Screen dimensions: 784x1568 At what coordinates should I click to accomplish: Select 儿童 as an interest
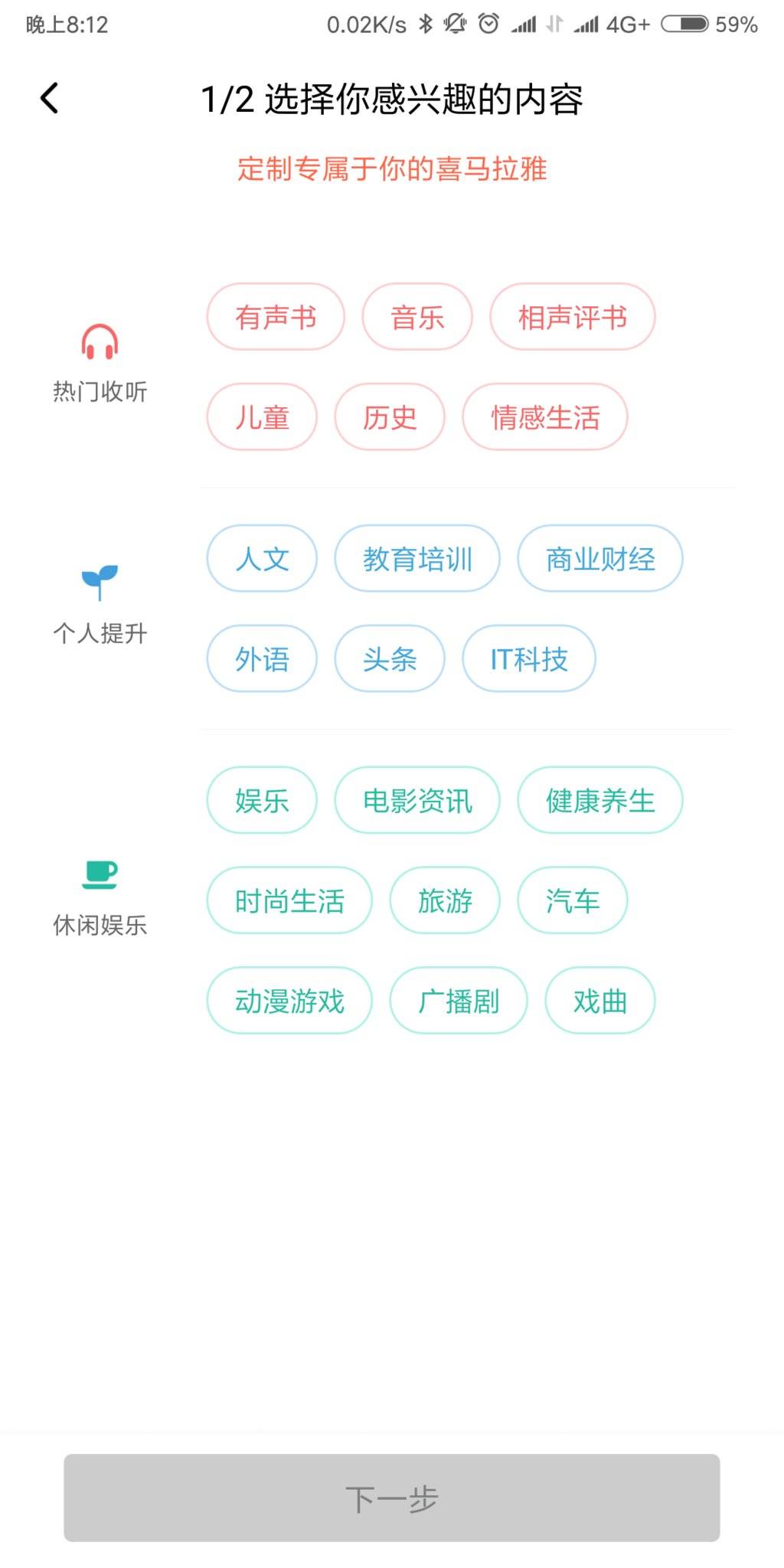click(x=262, y=417)
